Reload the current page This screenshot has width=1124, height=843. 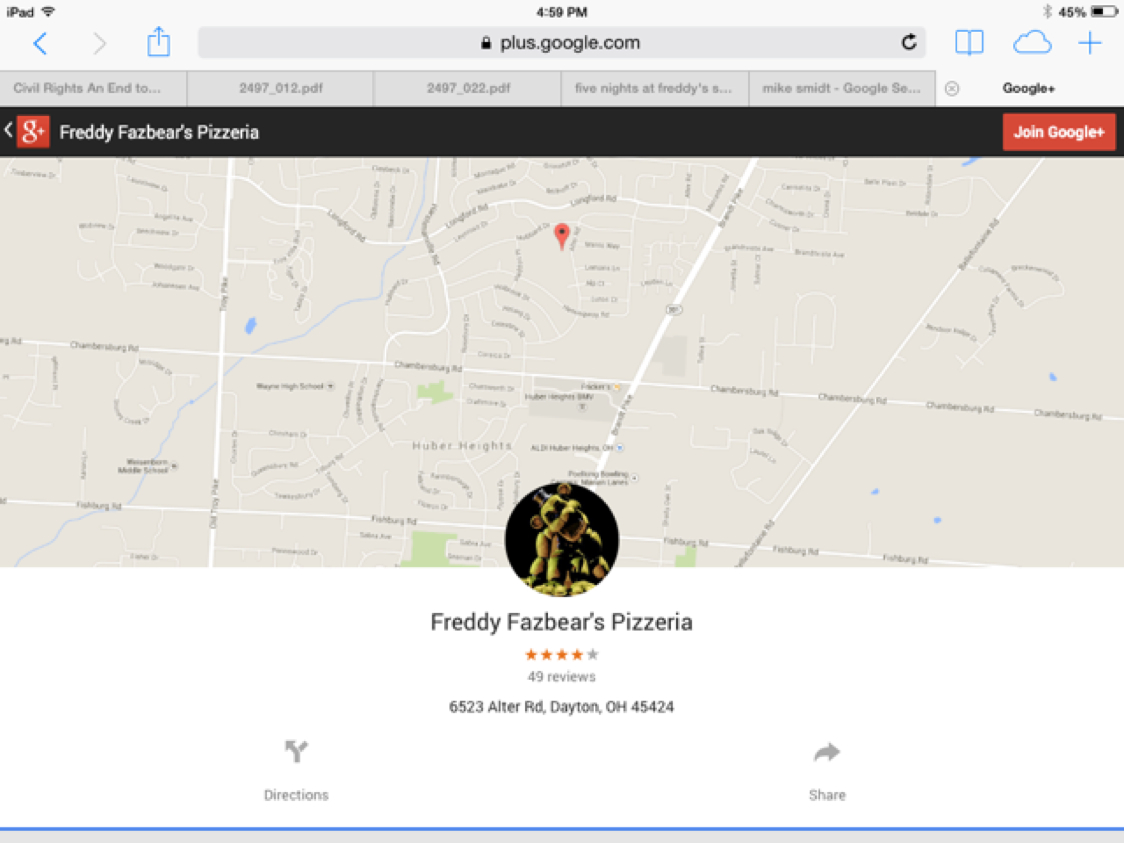[909, 42]
